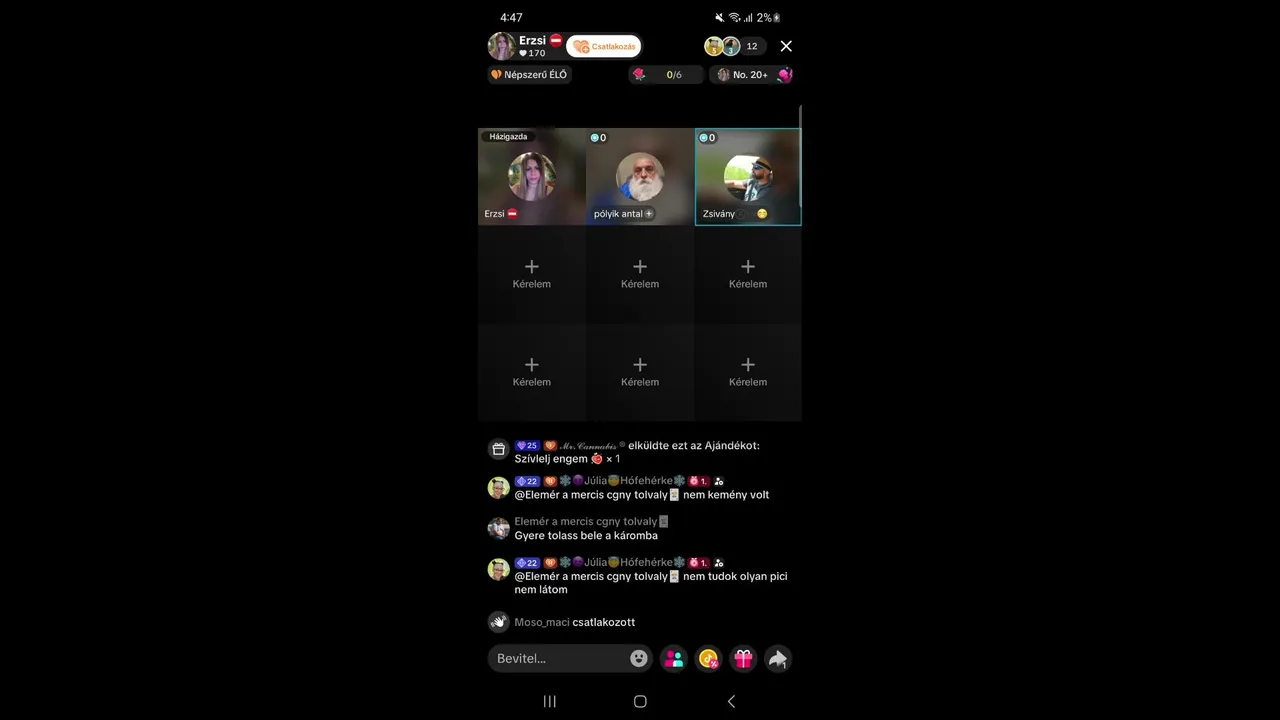Open the guests icon in bottom bar
The height and width of the screenshot is (720, 1280).
(674, 658)
